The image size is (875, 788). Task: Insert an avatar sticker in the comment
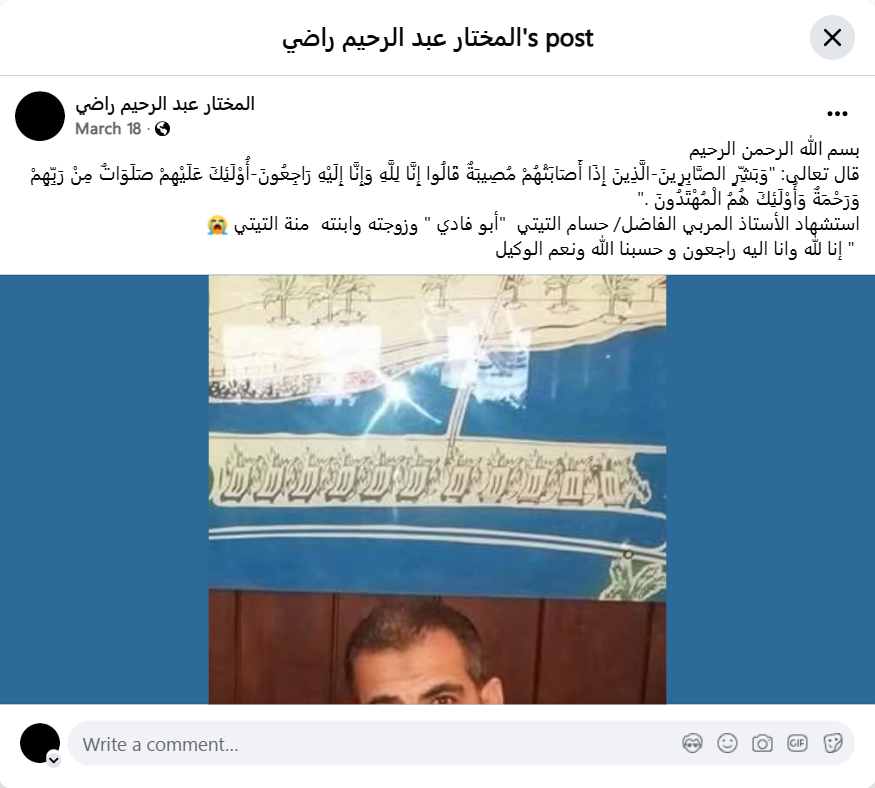pos(691,743)
